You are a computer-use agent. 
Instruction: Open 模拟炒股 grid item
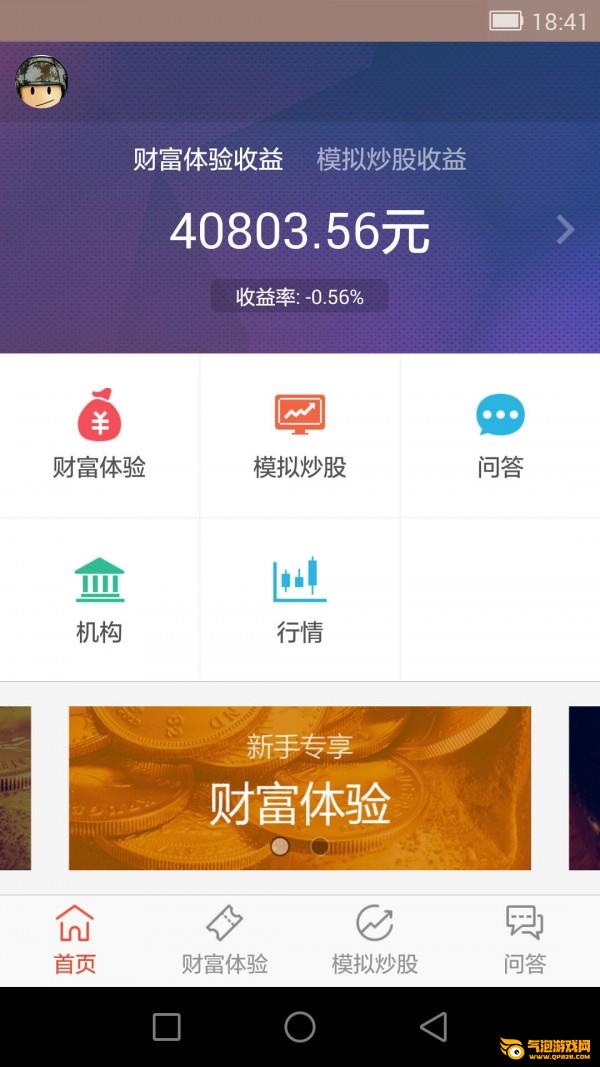(x=299, y=435)
